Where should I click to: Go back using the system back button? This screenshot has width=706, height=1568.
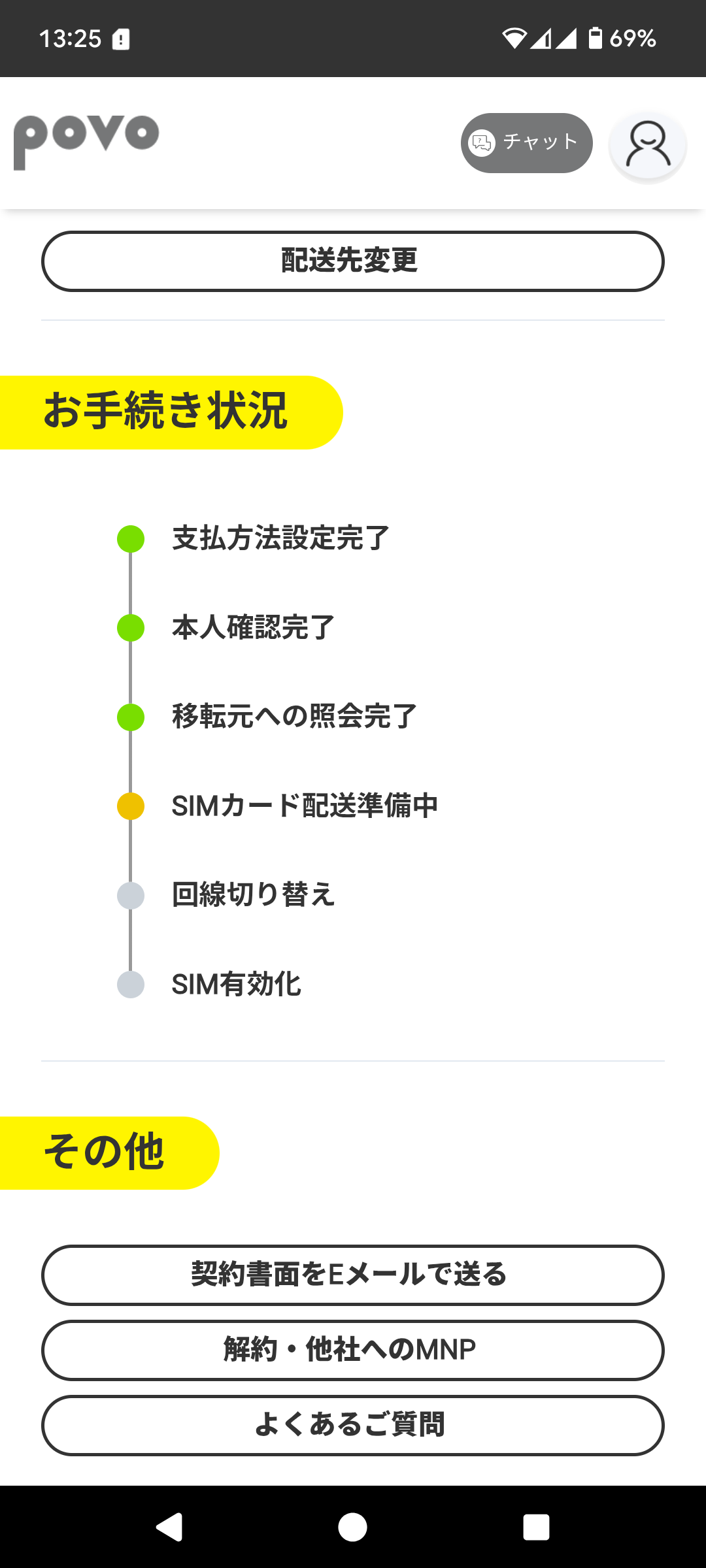[169, 1527]
